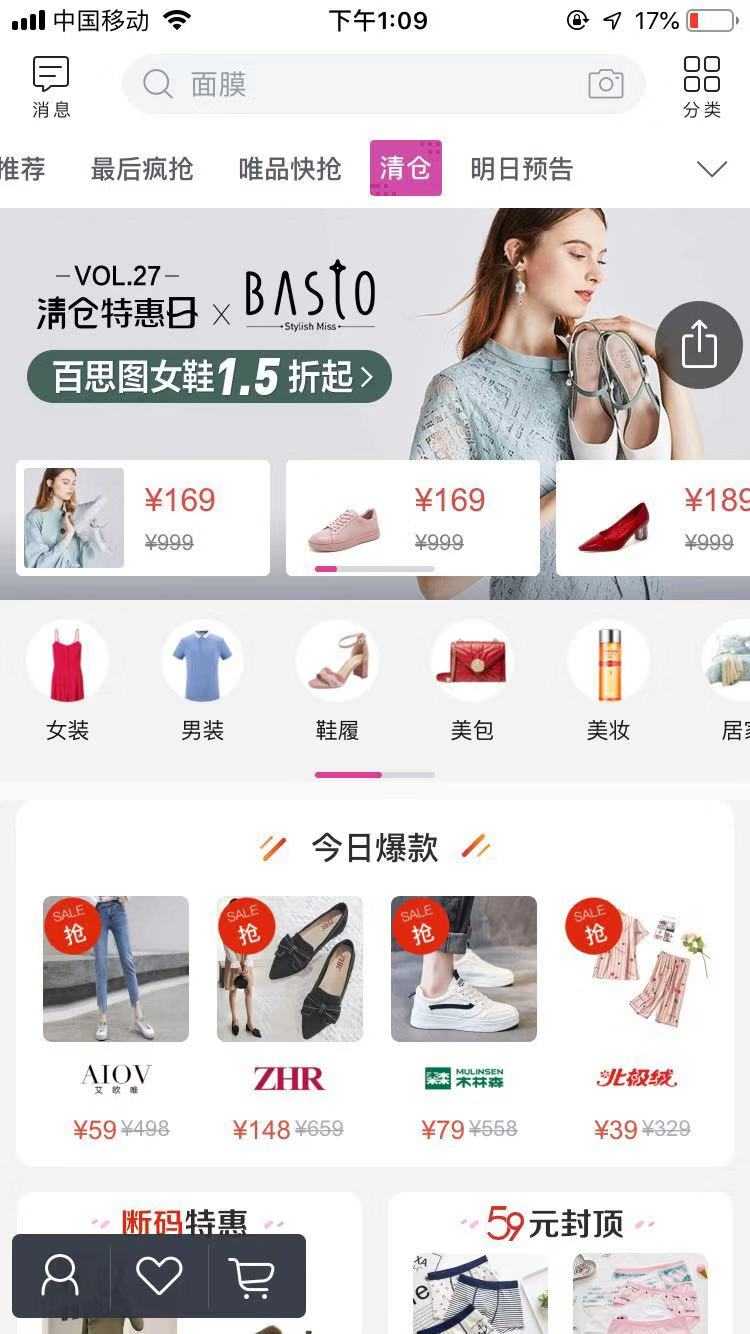This screenshot has width=750, height=1334.
Task: Open the 消息 messages icon
Action: pyautogui.click(x=51, y=86)
